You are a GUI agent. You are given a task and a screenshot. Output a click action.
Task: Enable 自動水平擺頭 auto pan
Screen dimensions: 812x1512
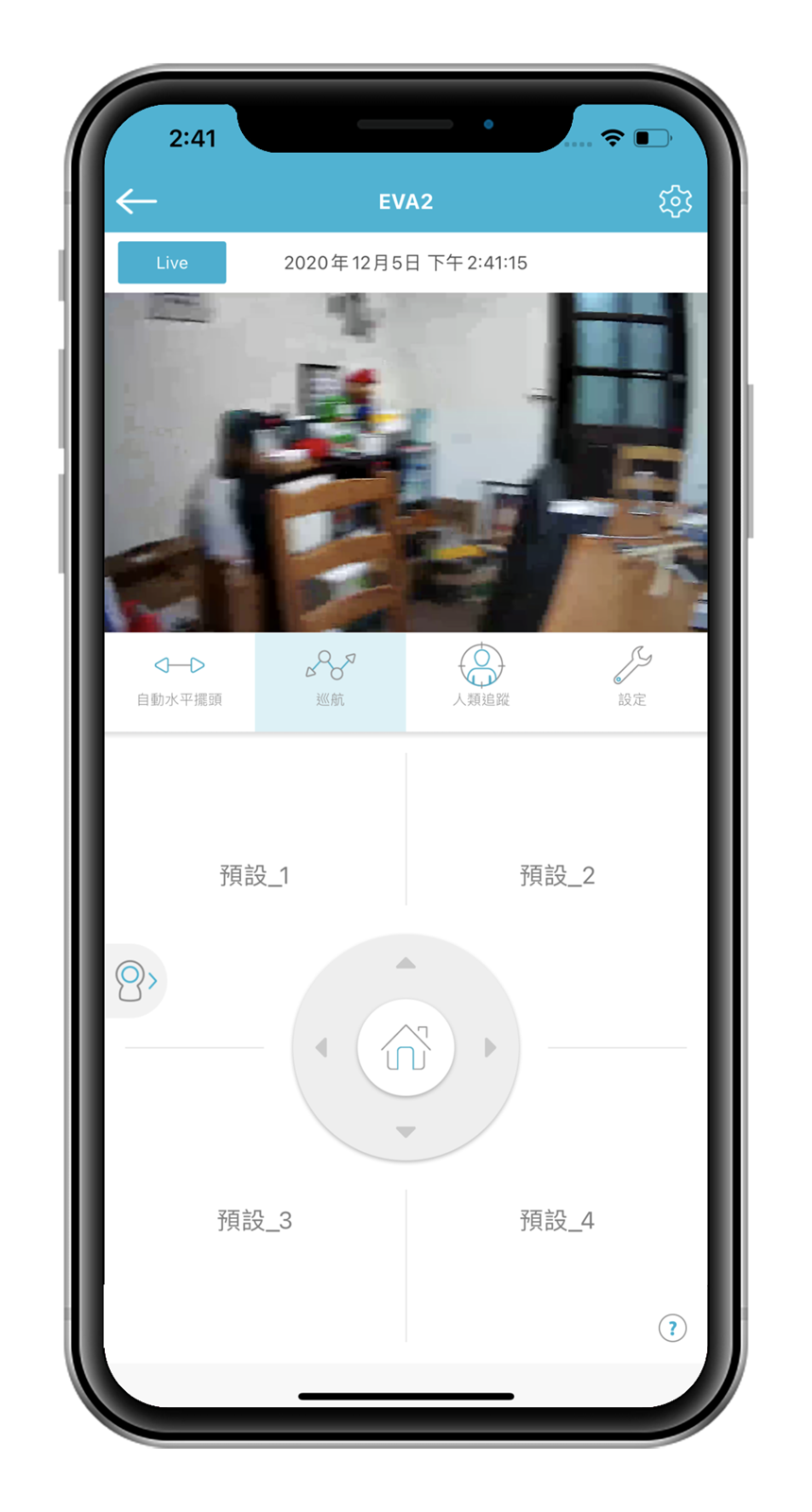coord(180,681)
